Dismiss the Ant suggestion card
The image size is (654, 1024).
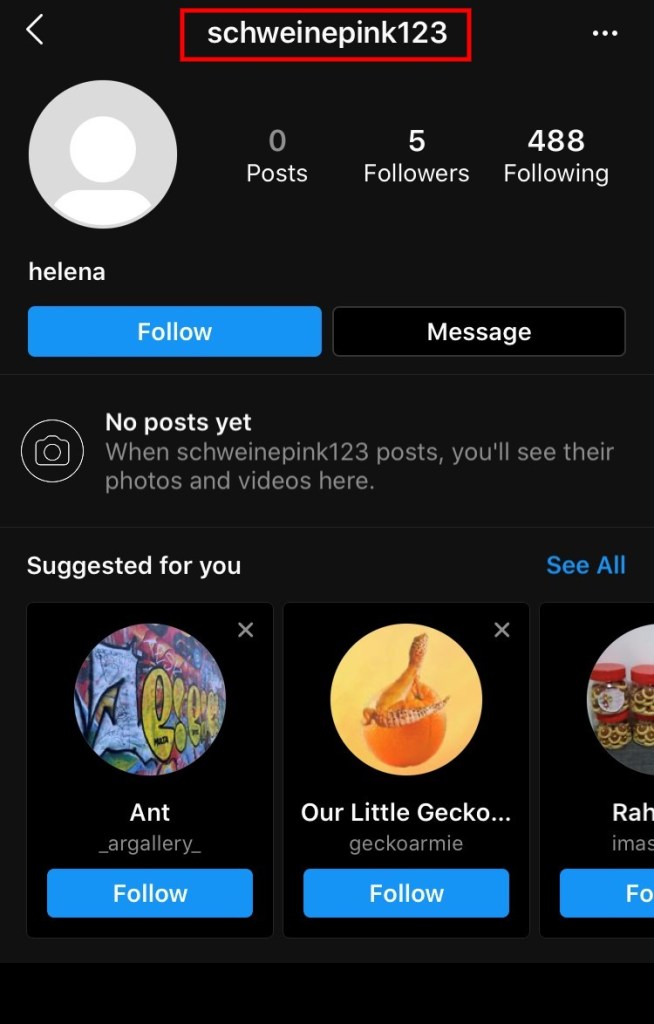click(x=246, y=630)
